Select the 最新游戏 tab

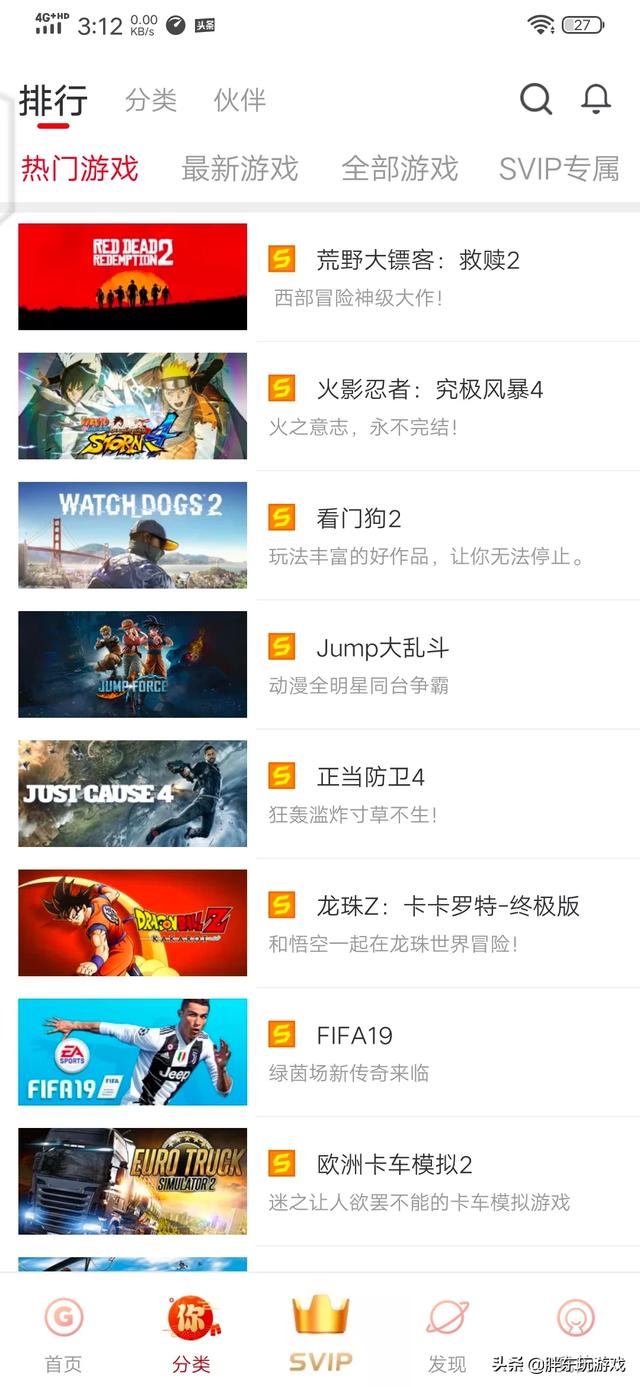click(240, 168)
